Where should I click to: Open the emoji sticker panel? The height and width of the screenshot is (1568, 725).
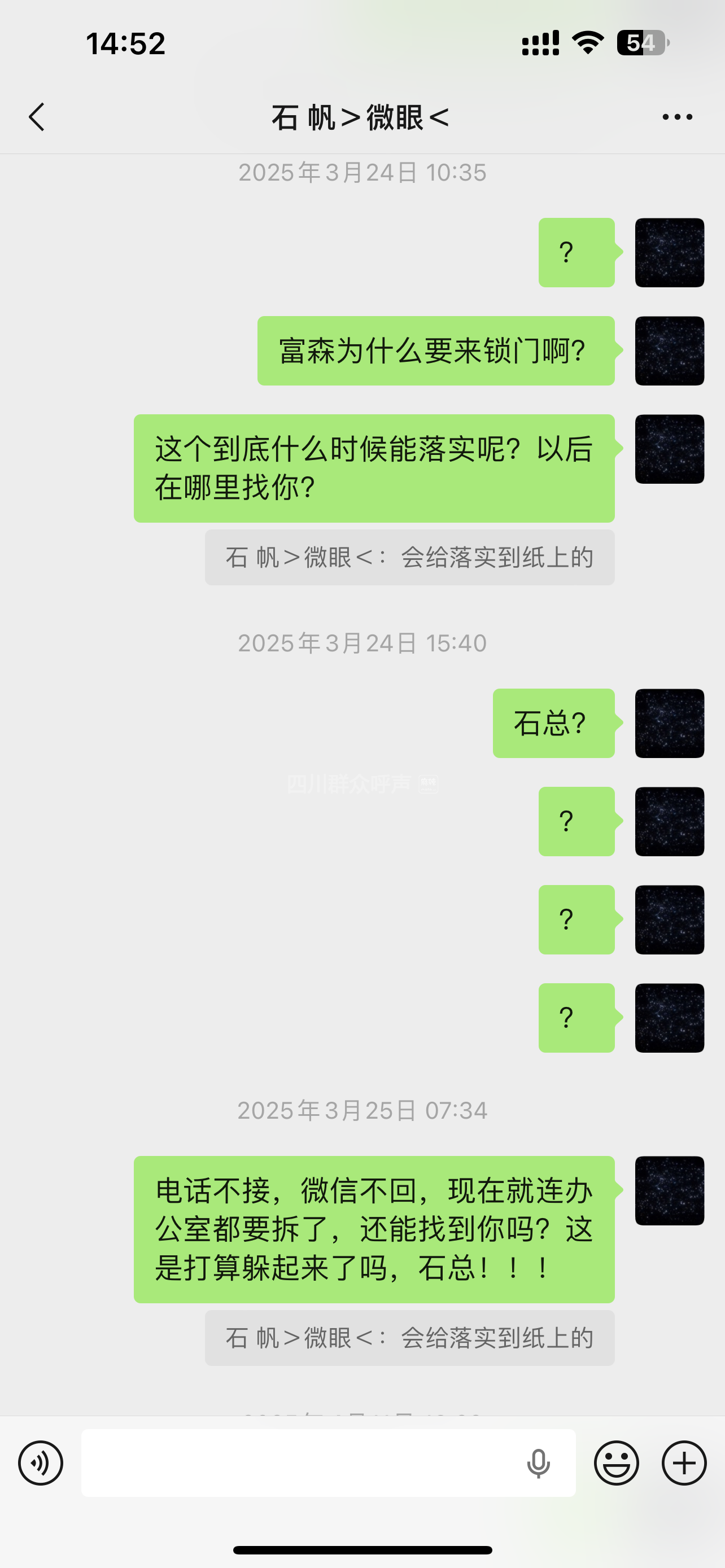(x=616, y=1462)
